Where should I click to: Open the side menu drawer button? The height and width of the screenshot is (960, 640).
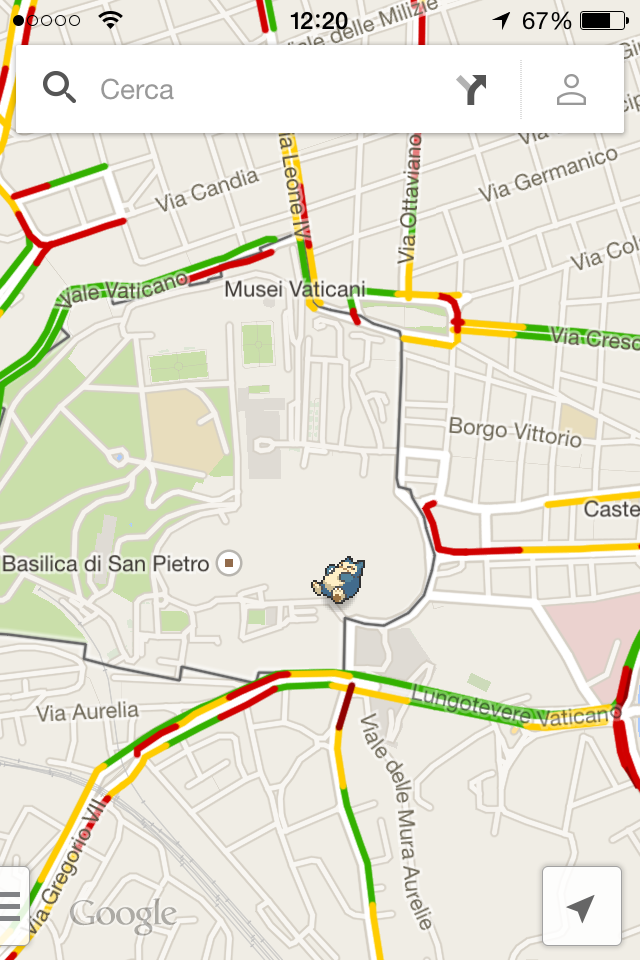11,905
